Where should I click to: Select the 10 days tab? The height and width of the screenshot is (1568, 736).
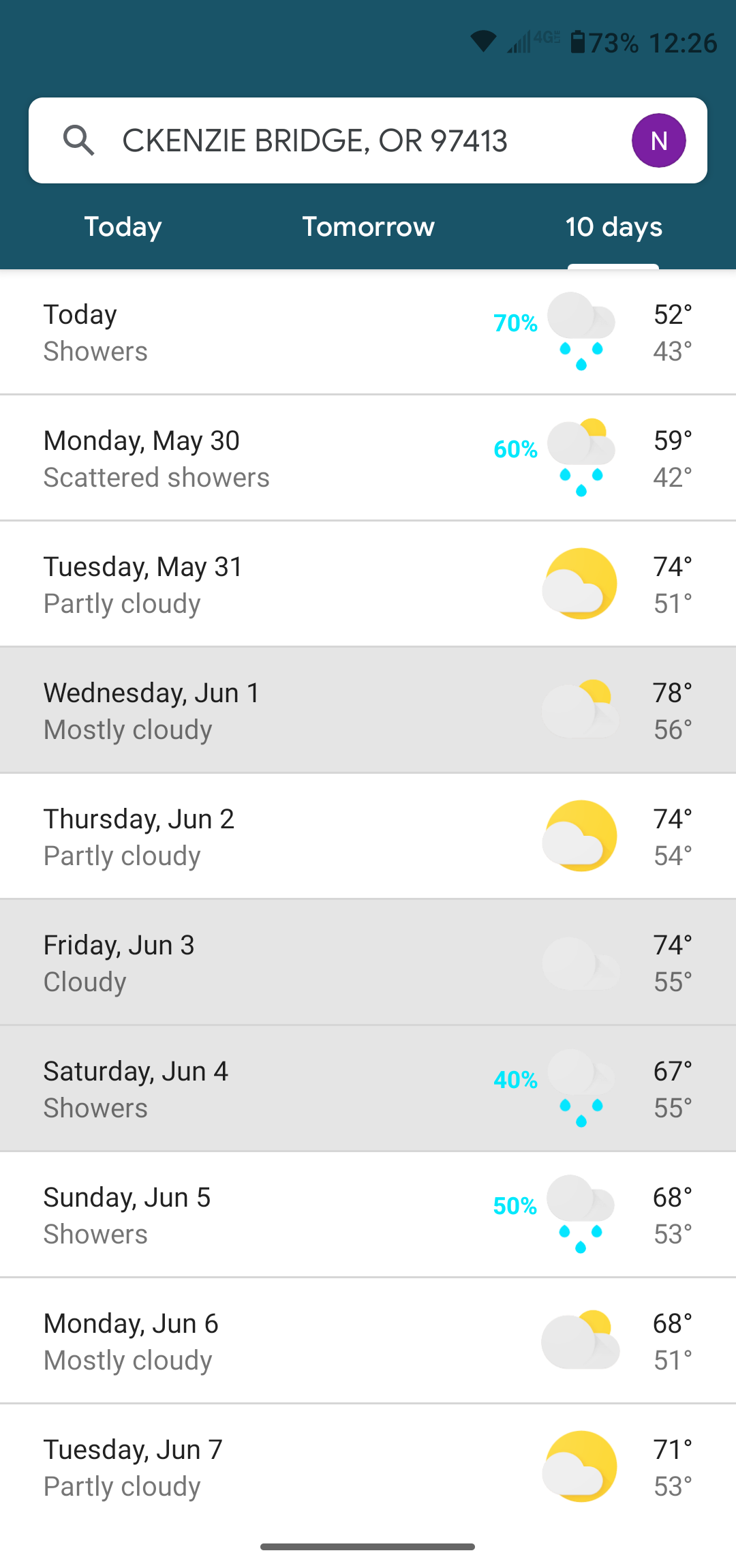point(613,227)
